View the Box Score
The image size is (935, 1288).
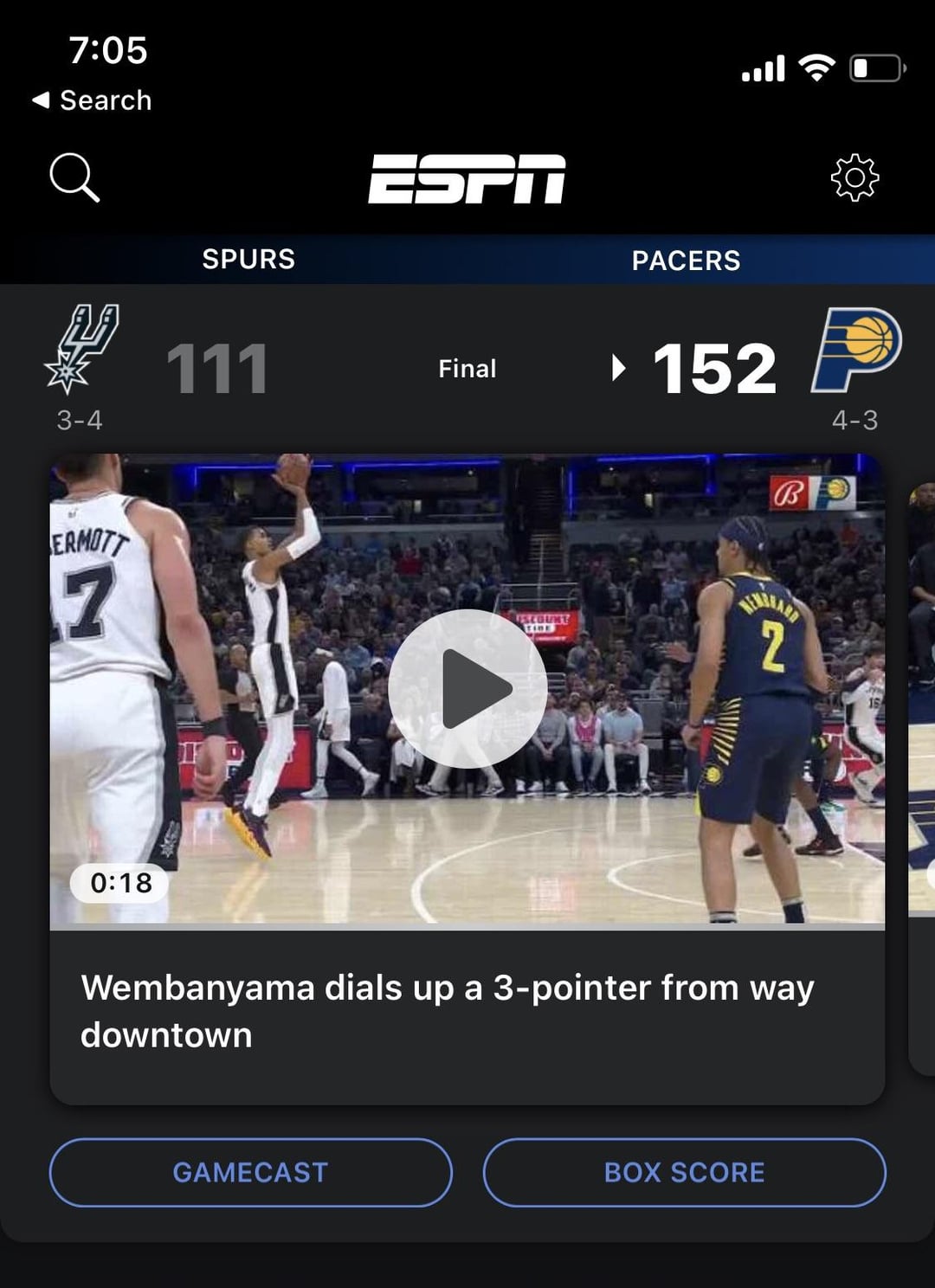coord(684,1172)
